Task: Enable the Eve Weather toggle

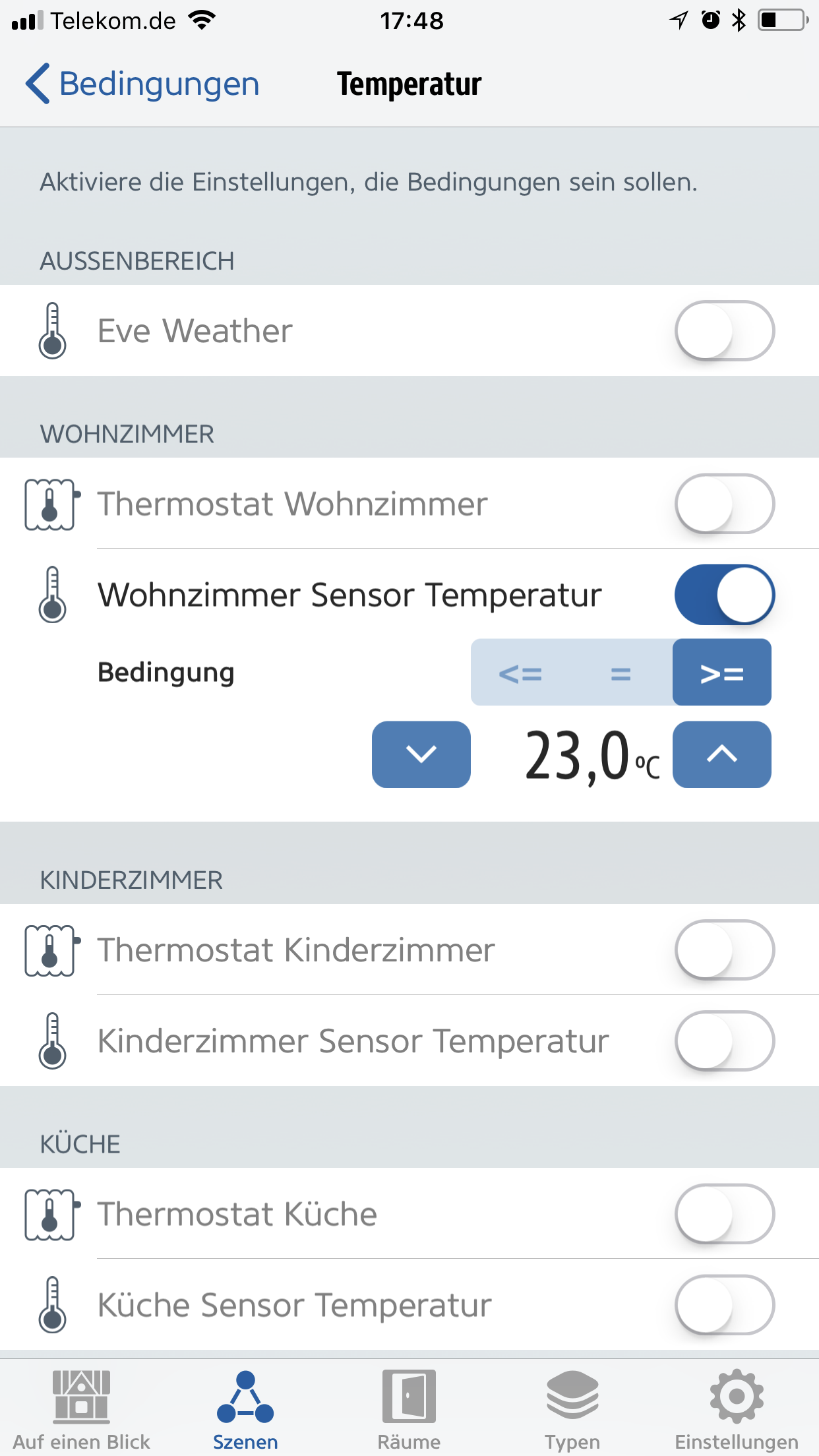Action: tap(724, 331)
